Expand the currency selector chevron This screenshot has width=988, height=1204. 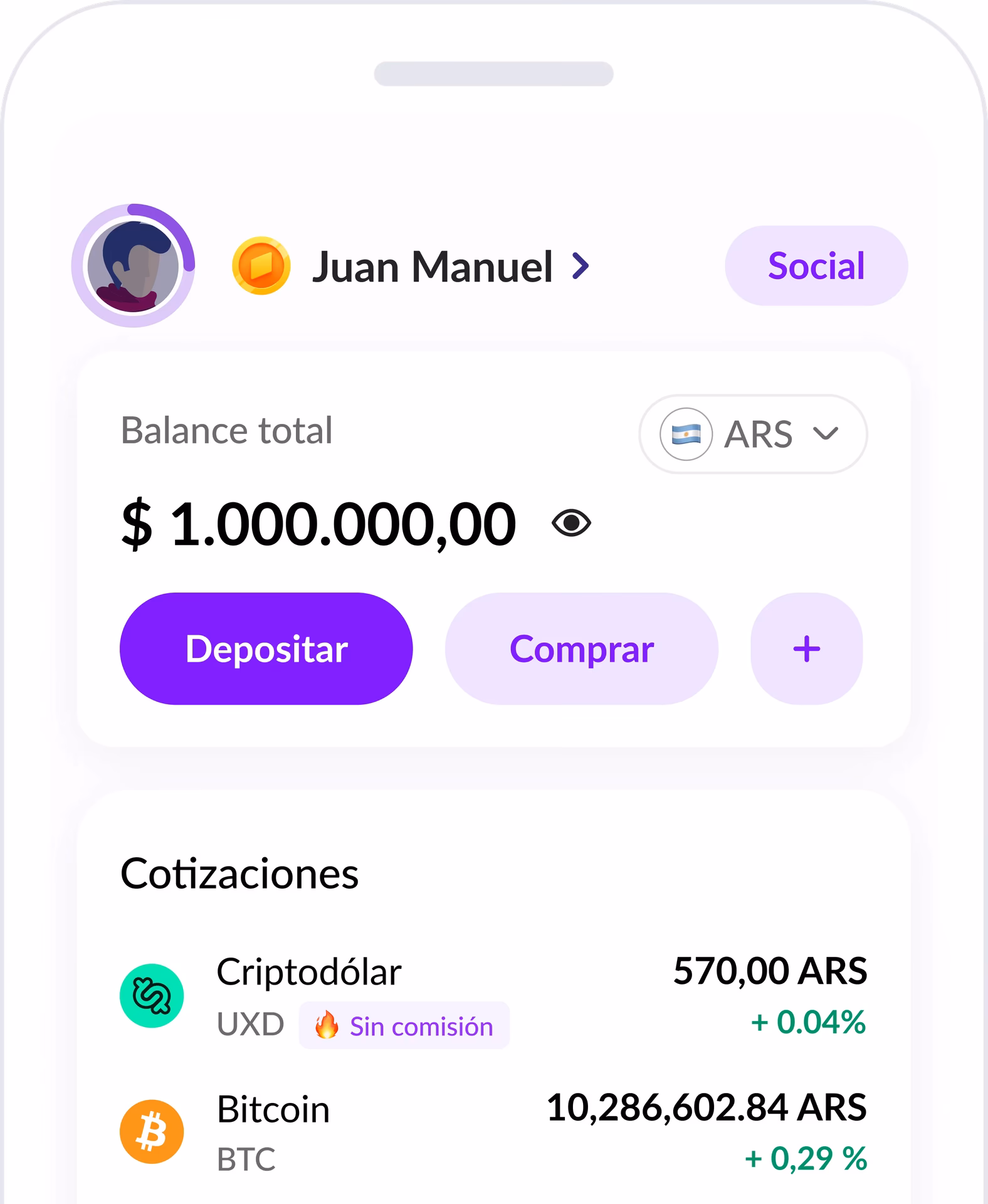point(825,433)
